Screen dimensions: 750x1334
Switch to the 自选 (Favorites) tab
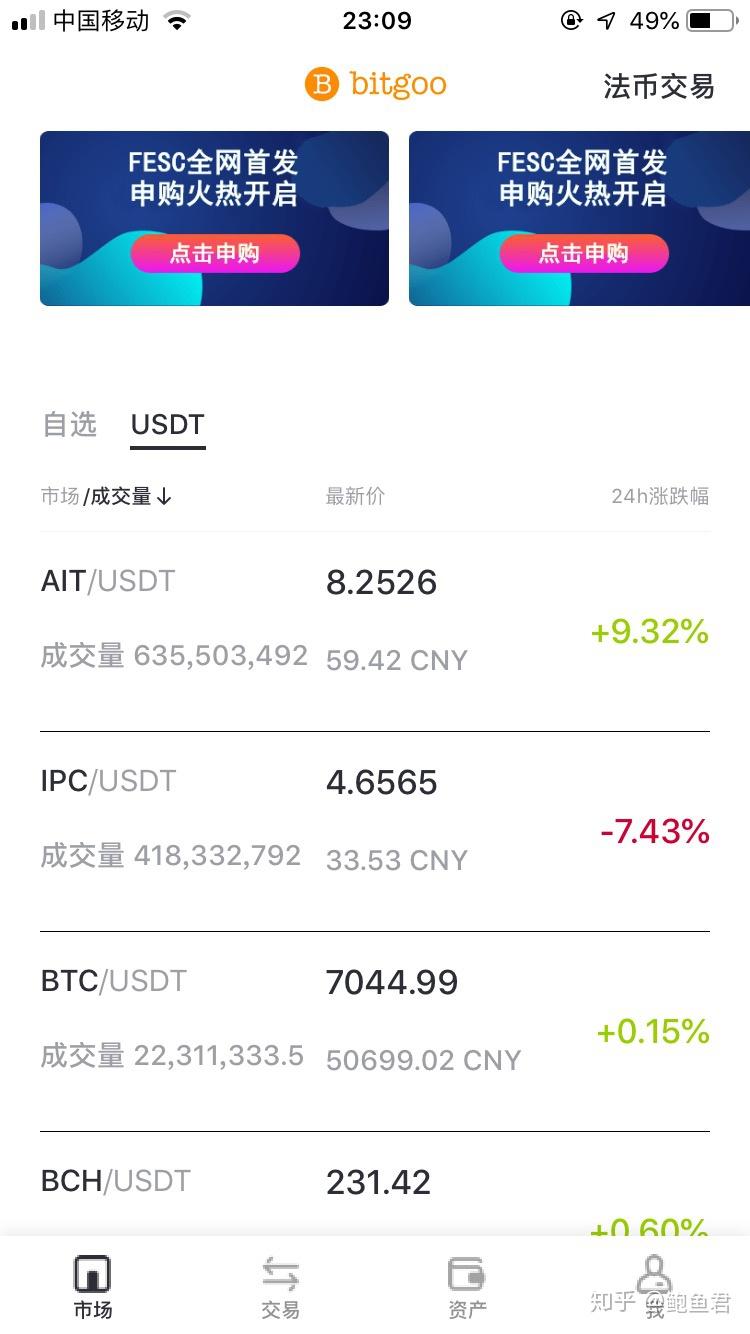69,424
